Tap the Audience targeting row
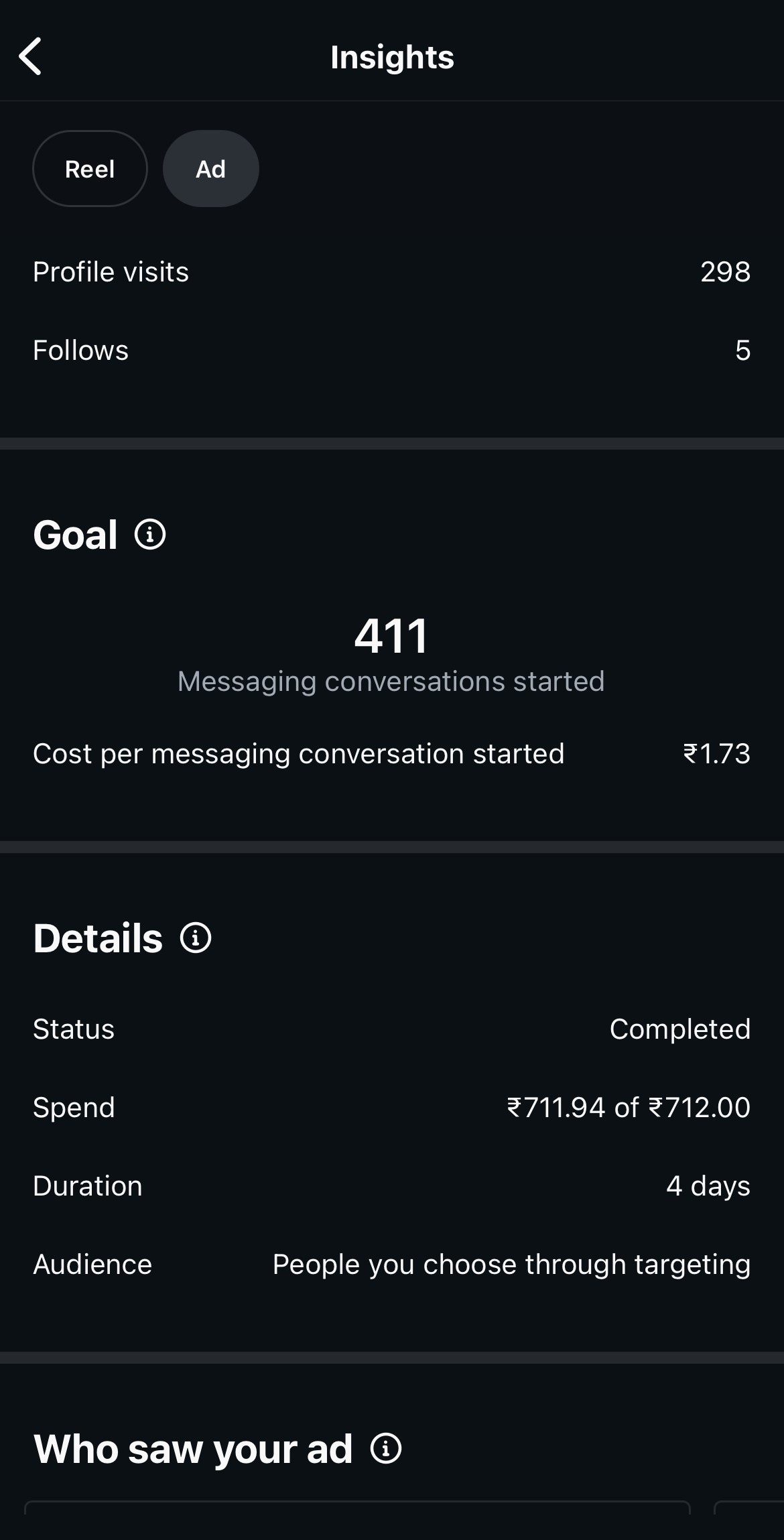This screenshot has height=1540, width=784. [x=392, y=1264]
